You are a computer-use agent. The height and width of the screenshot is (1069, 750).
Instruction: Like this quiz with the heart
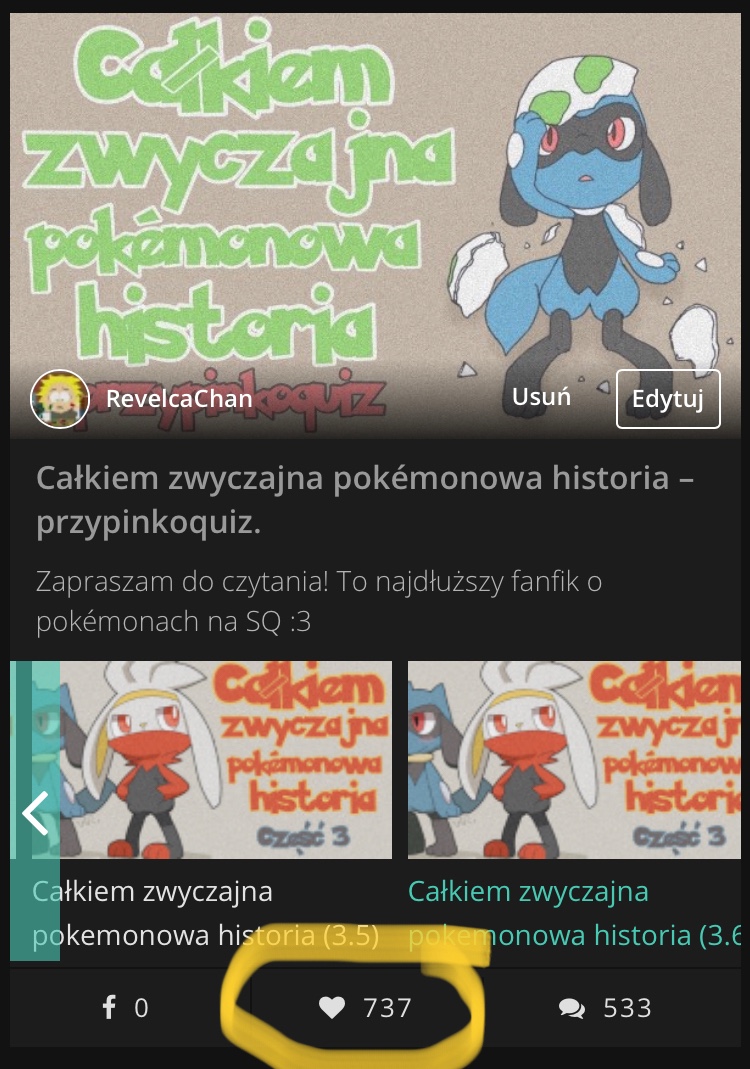(x=365, y=1007)
